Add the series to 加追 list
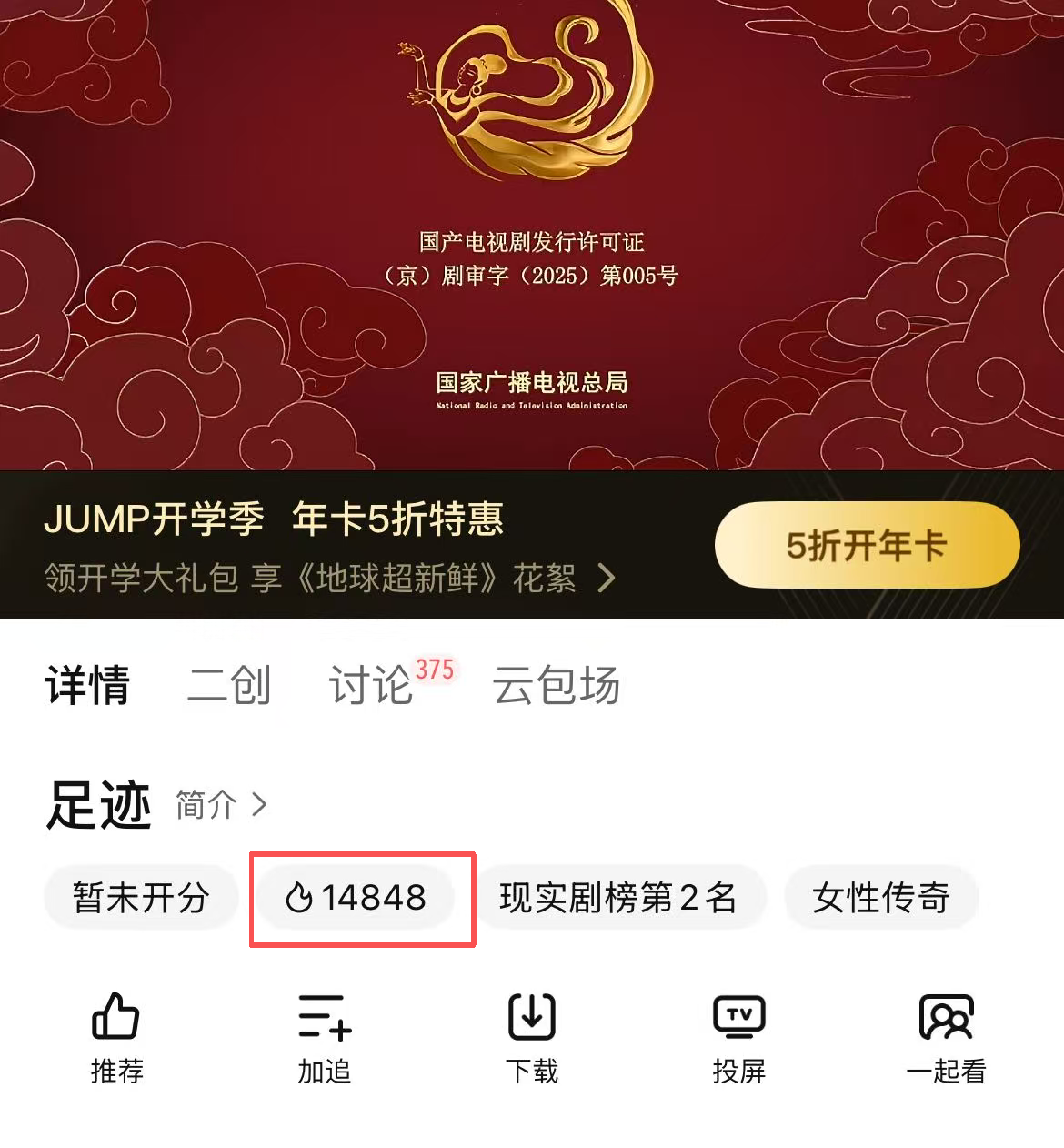Viewport: 1064px width, 1148px height. 325,1037
